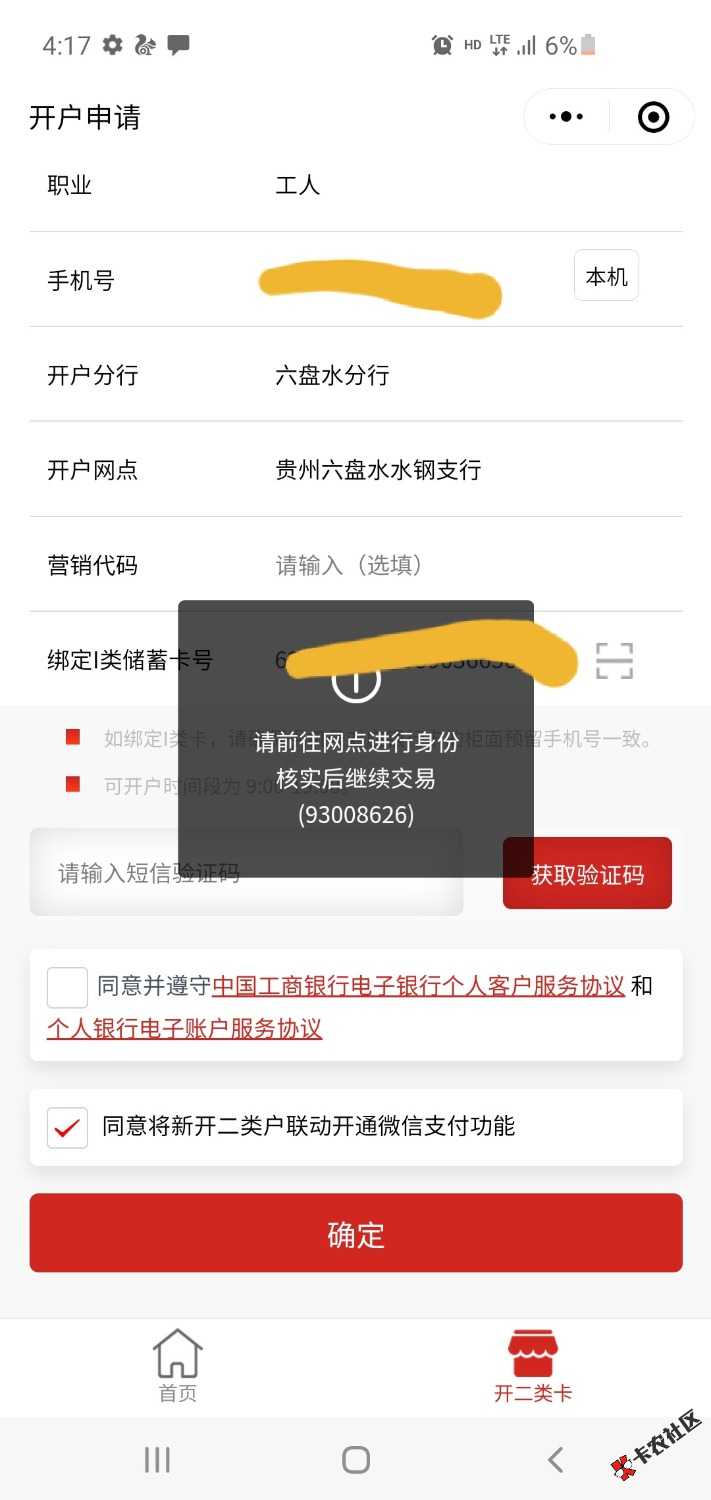Go to the system home screen
The width and height of the screenshot is (711, 1500).
point(356,1460)
